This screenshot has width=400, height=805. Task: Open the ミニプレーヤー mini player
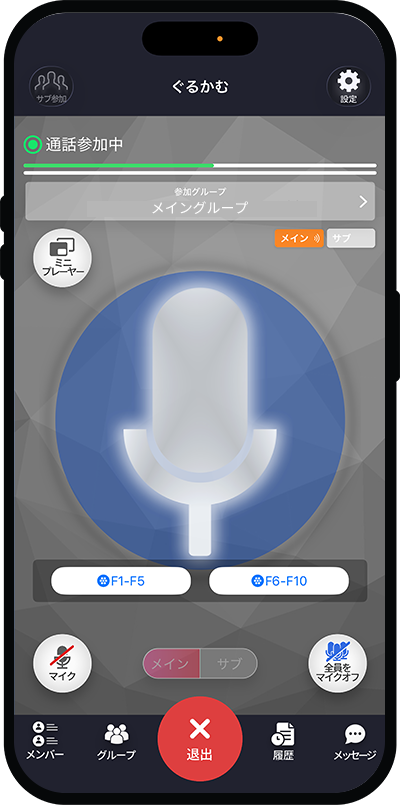coord(62,258)
